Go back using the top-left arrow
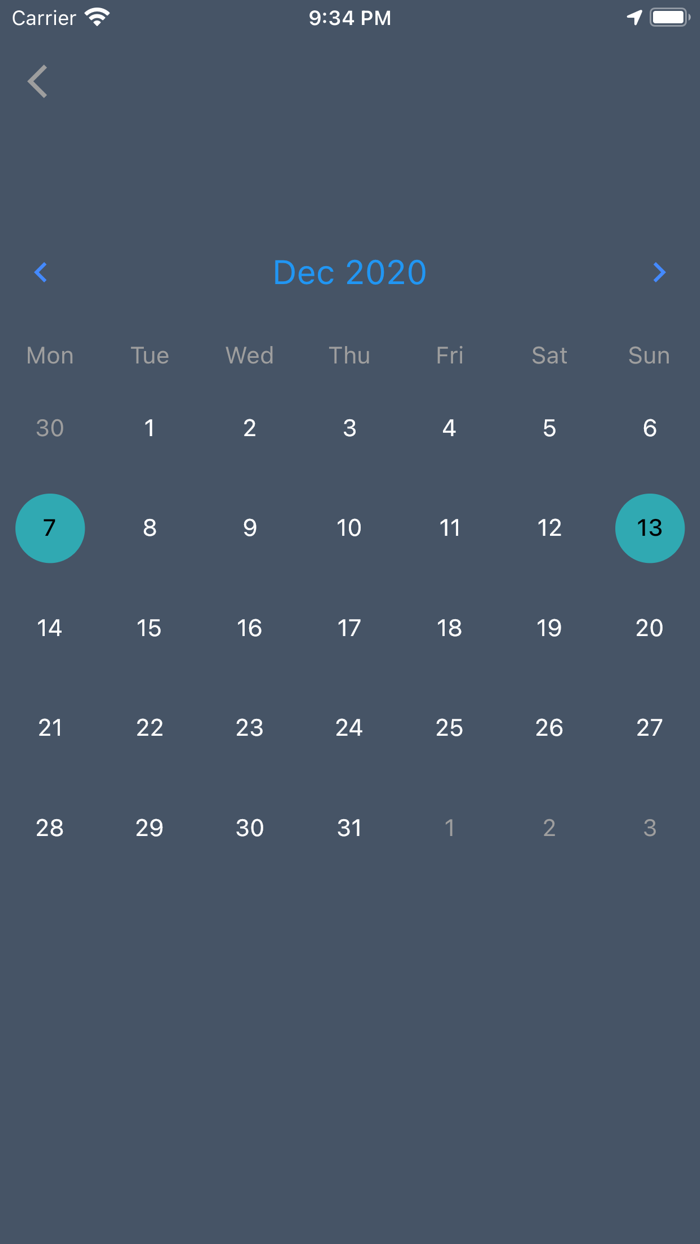Screen dimensions: 700x1244 38,81
